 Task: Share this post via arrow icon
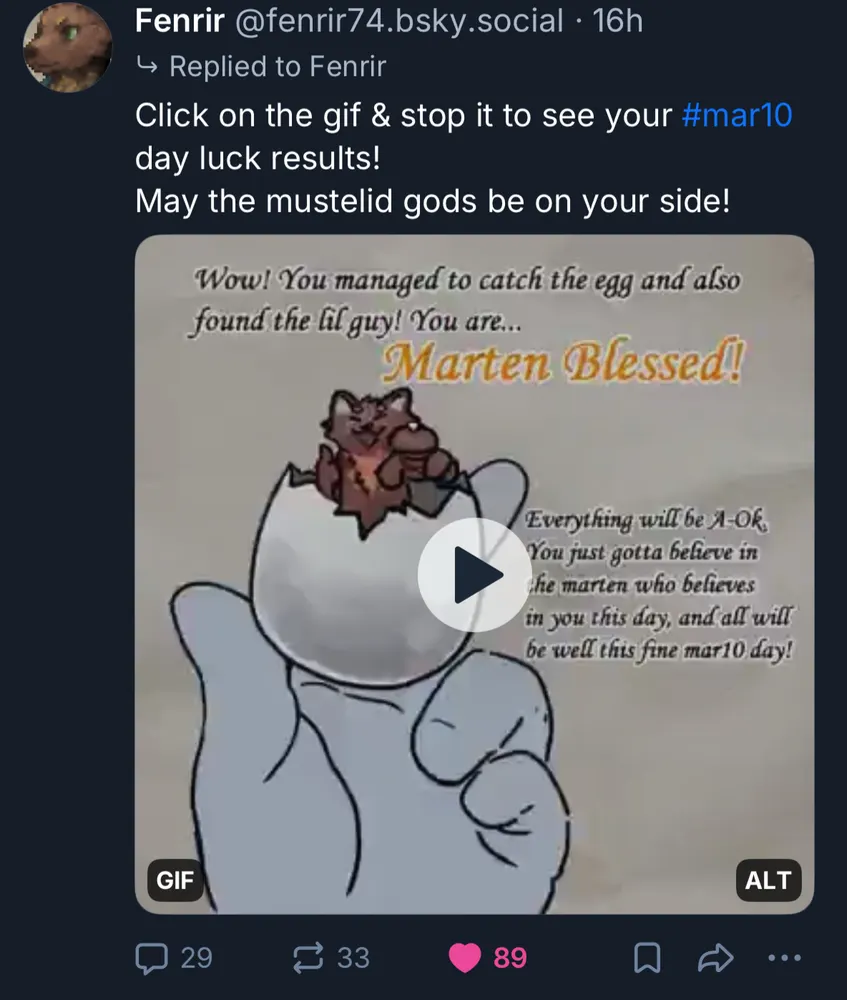714,958
